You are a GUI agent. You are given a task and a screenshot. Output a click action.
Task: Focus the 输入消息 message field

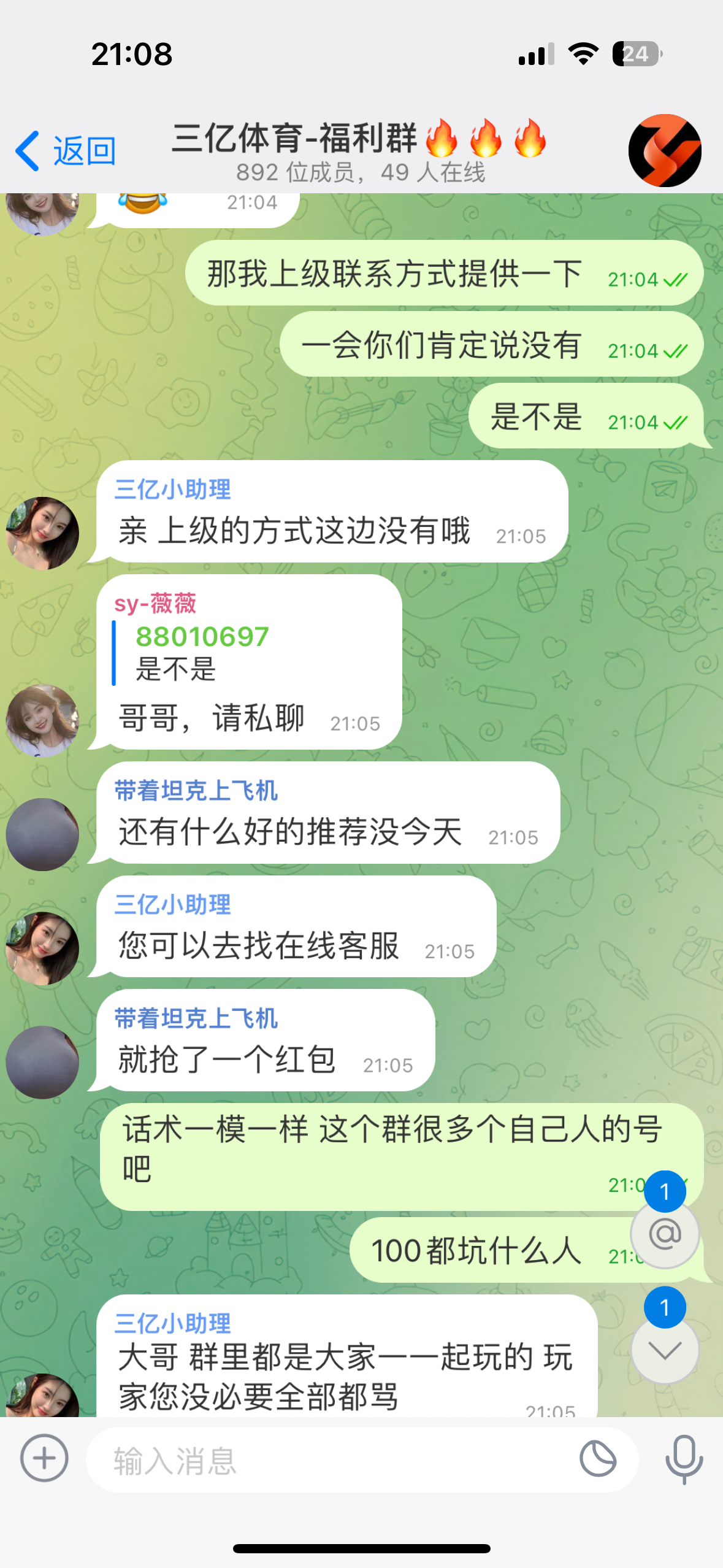[331, 1459]
